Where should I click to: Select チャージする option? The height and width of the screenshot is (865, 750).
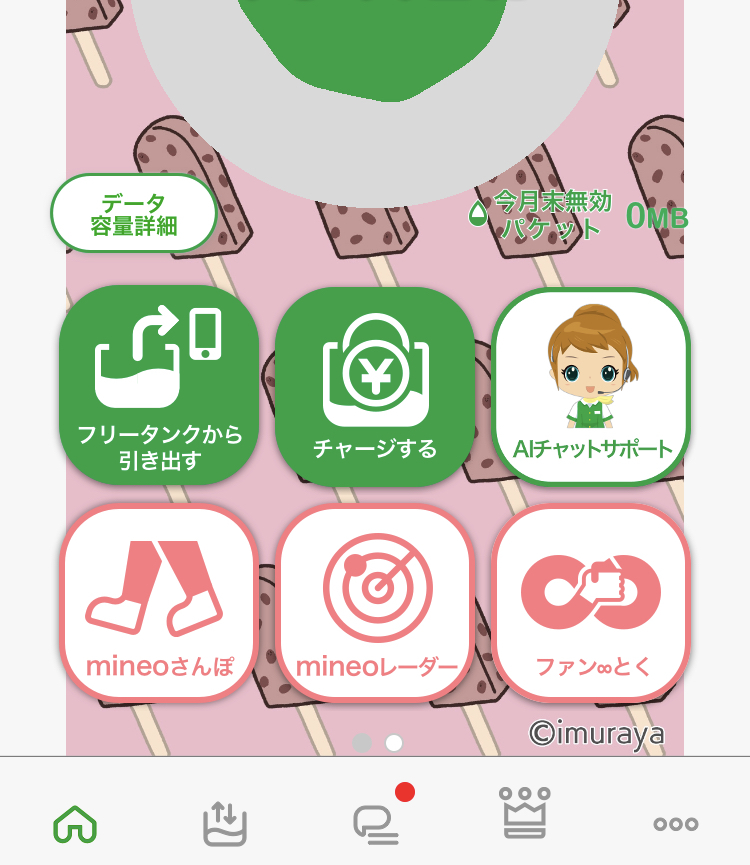point(375,386)
